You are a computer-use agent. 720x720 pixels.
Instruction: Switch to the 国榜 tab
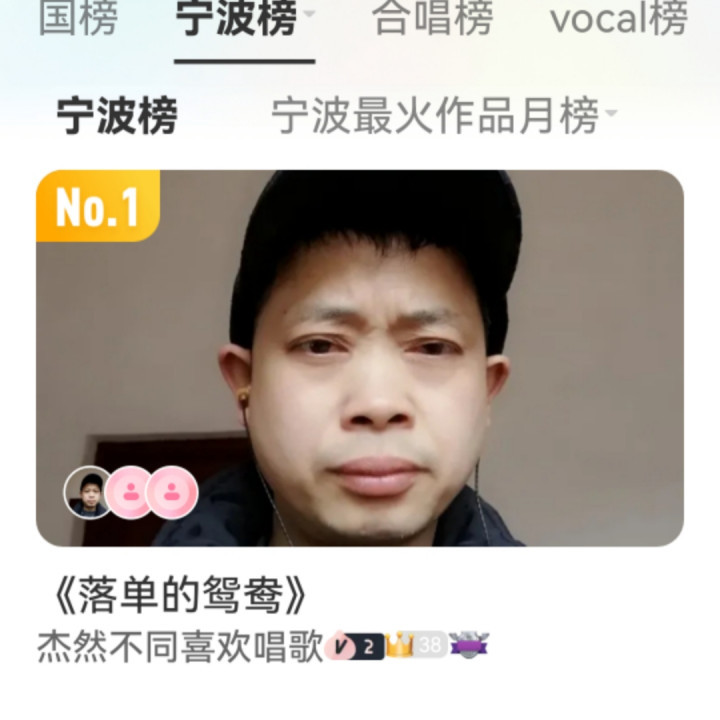coord(78,19)
